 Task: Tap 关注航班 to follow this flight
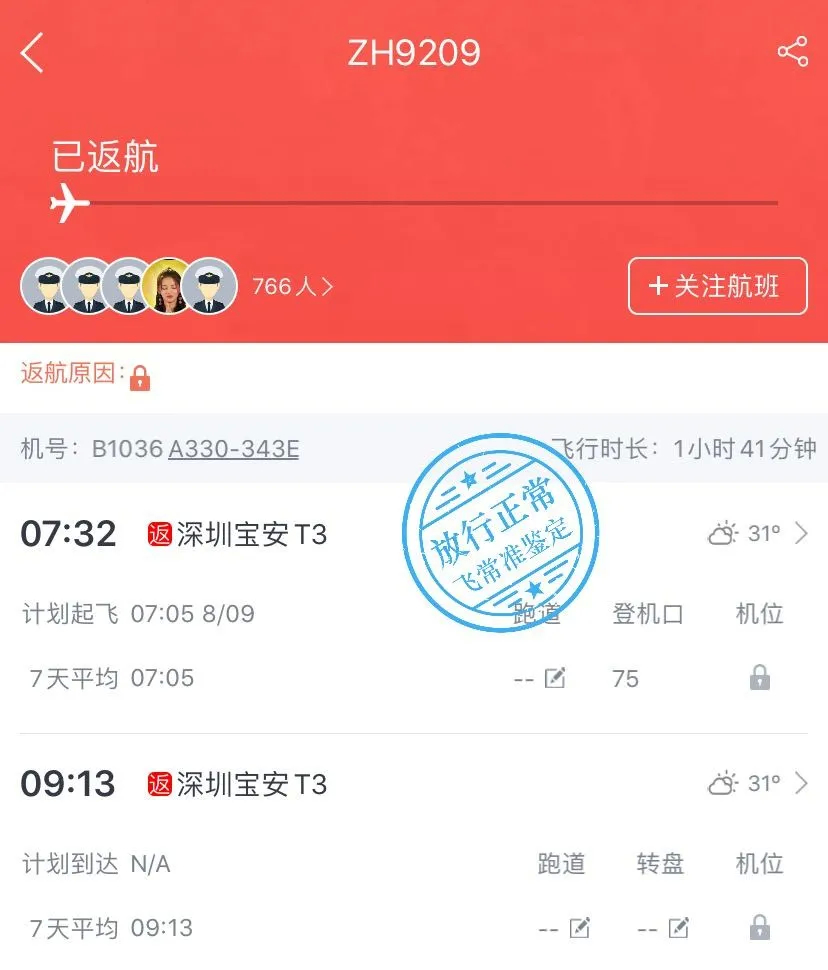tap(717, 286)
